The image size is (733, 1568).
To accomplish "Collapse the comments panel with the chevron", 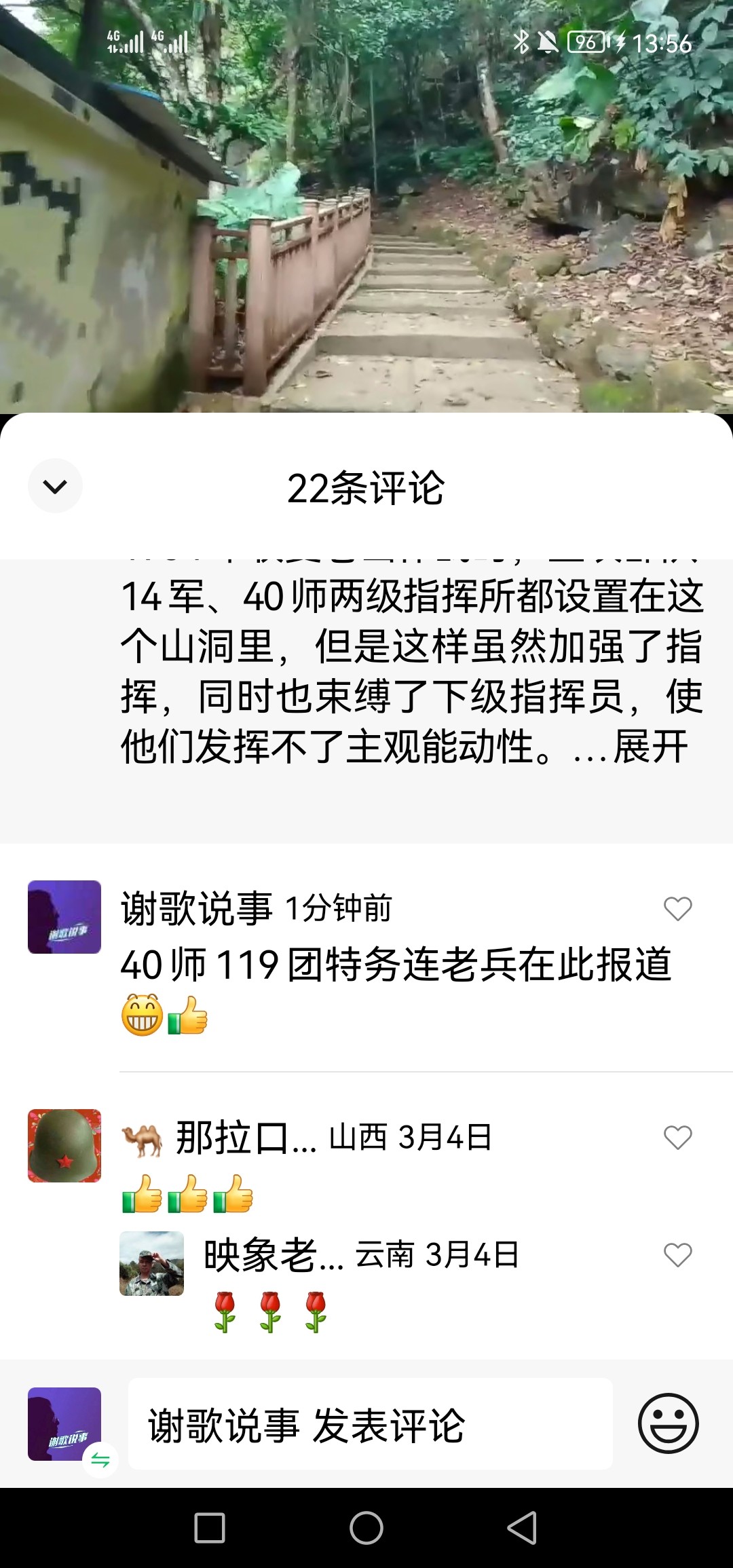I will pyautogui.click(x=55, y=486).
